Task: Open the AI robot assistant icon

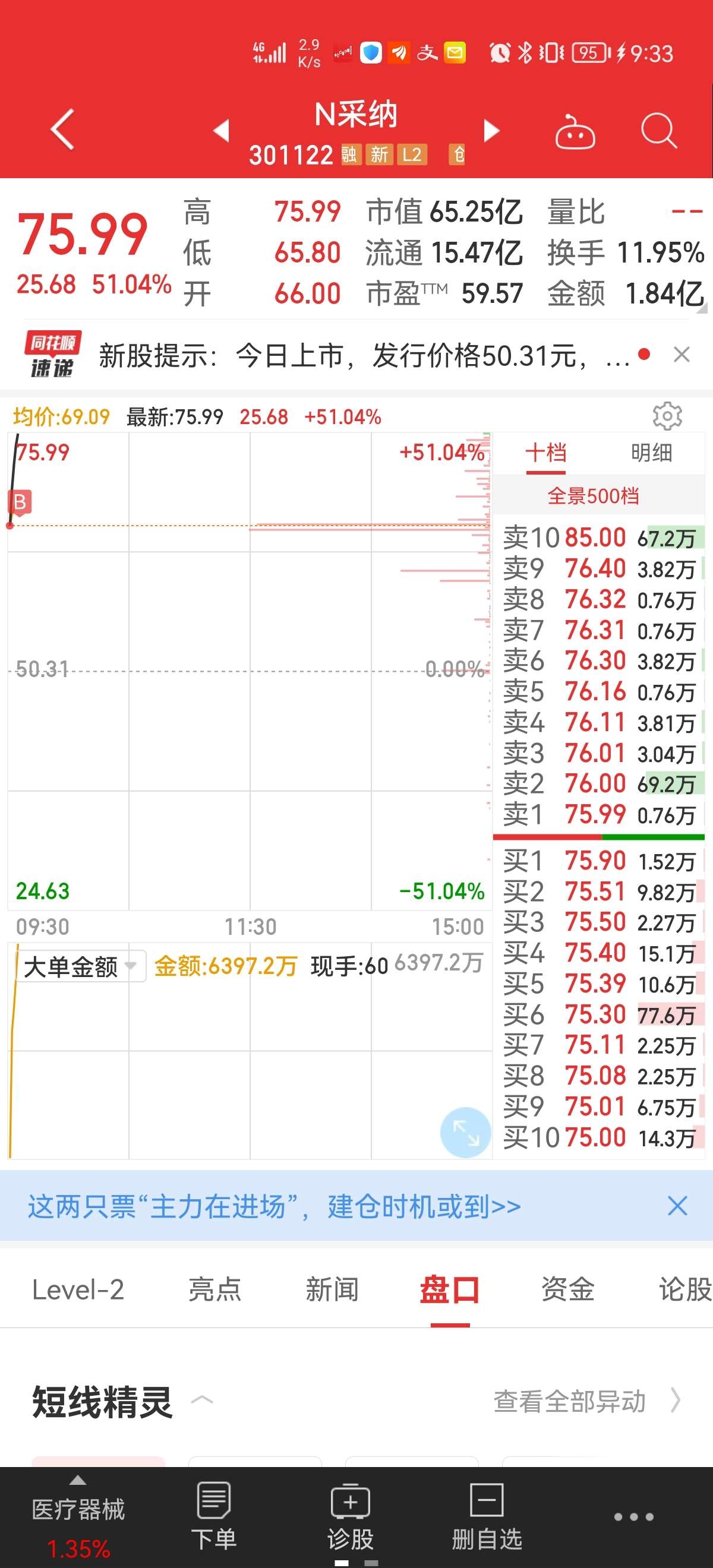Action: coord(575,131)
